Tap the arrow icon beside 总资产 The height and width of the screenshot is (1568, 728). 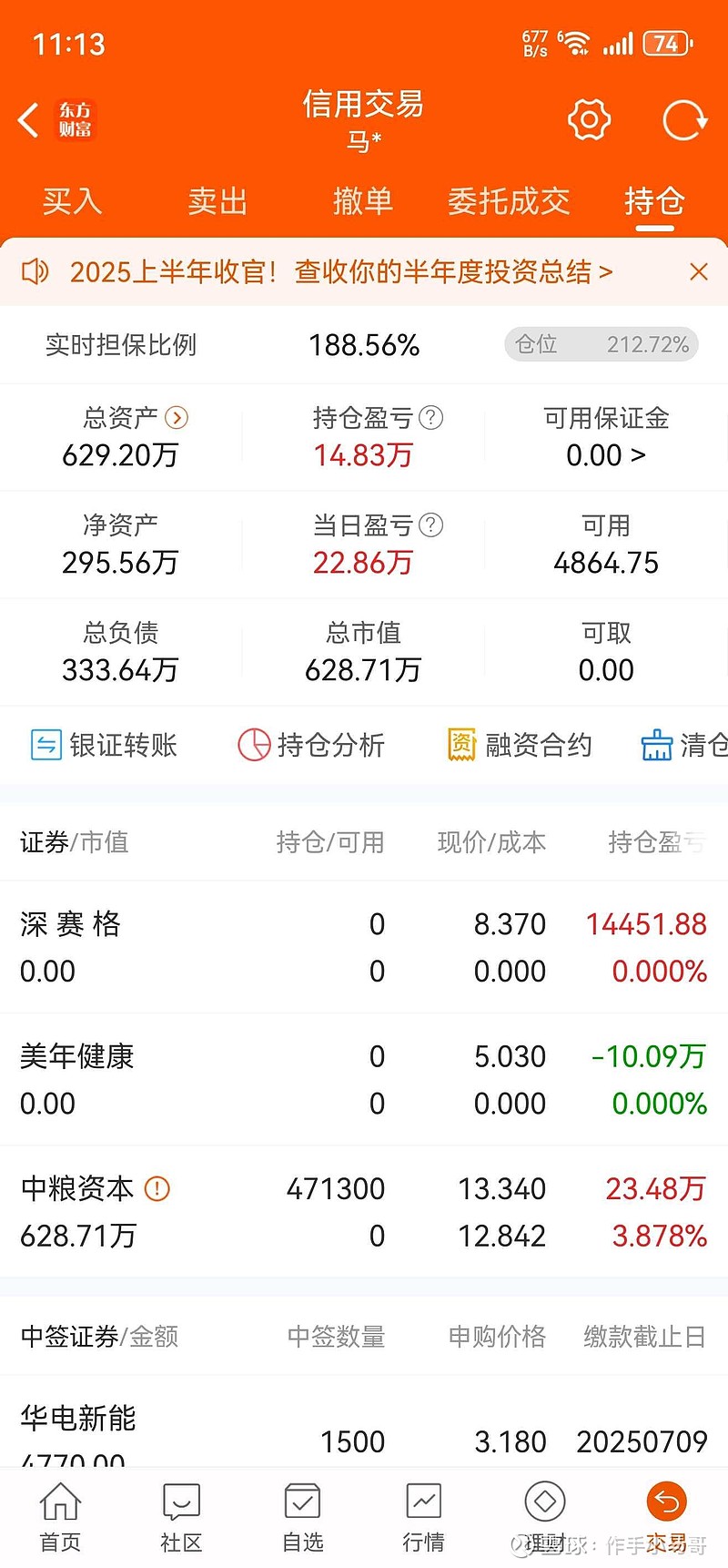[177, 418]
